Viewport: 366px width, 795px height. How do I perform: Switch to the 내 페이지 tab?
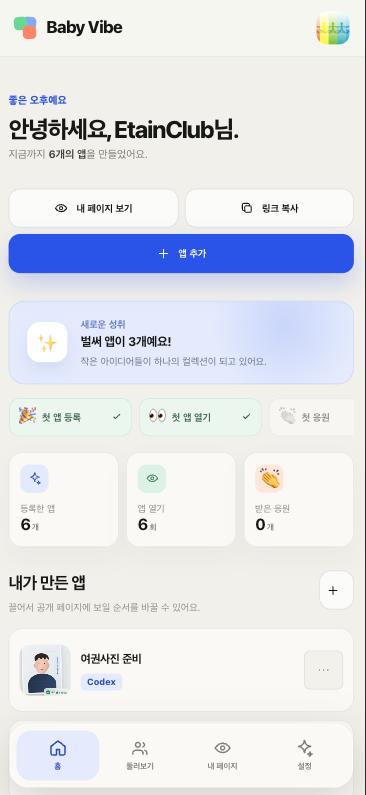pos(222,755)
